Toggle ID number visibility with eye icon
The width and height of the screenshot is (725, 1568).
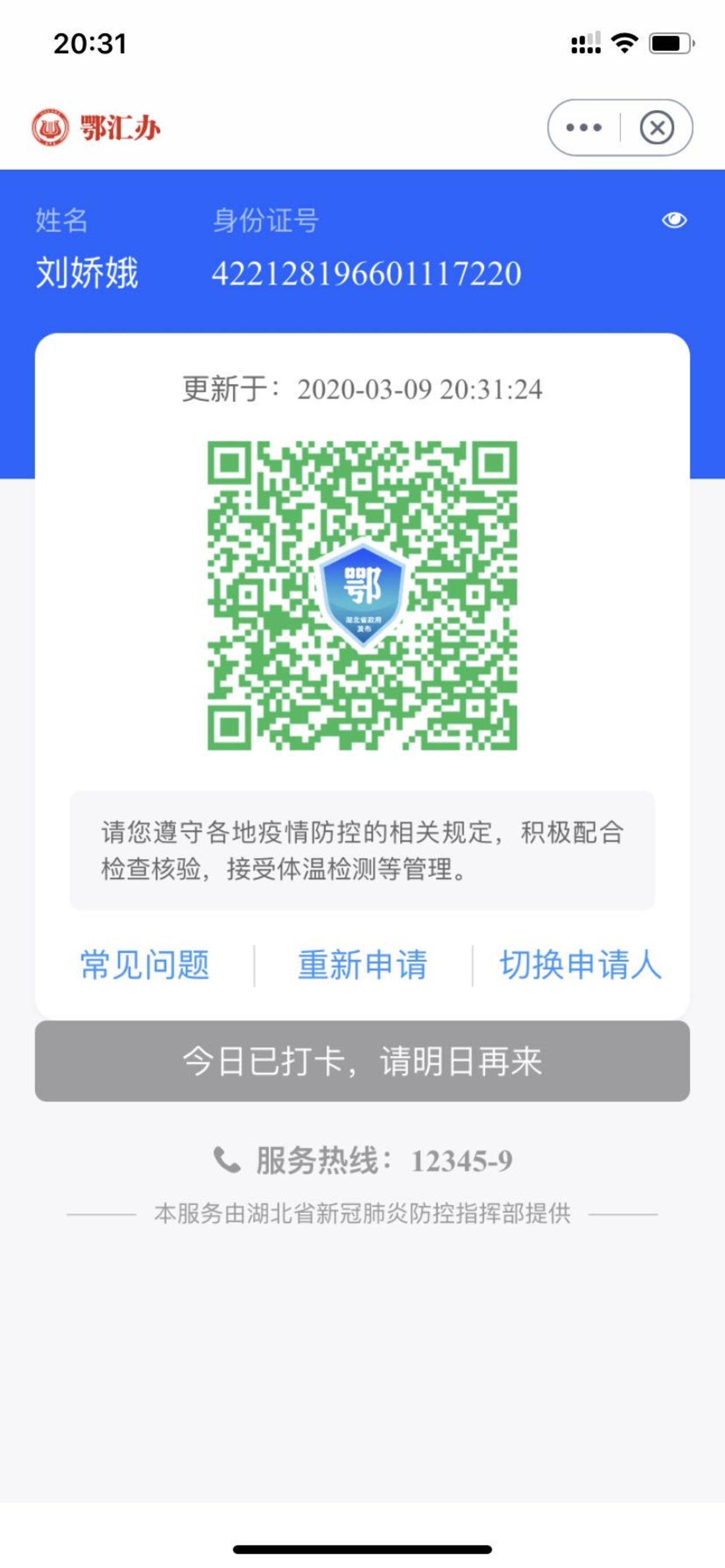674,220
